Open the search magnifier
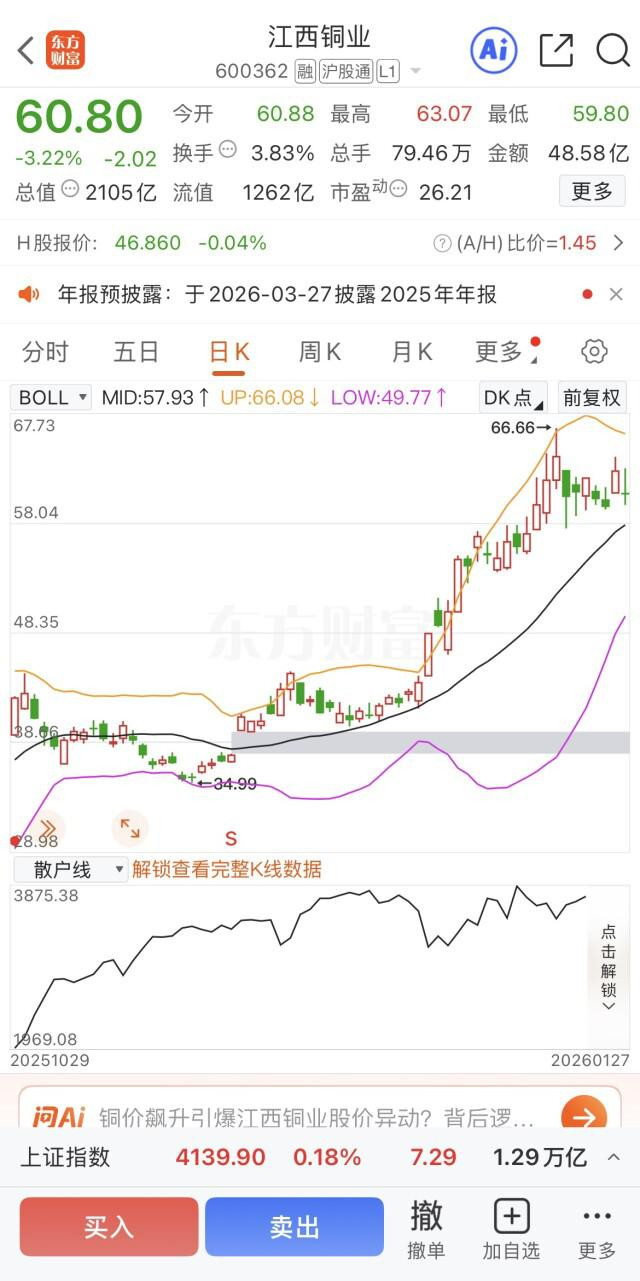Viewport: 640px width, 1281px height. pos(612,50)
